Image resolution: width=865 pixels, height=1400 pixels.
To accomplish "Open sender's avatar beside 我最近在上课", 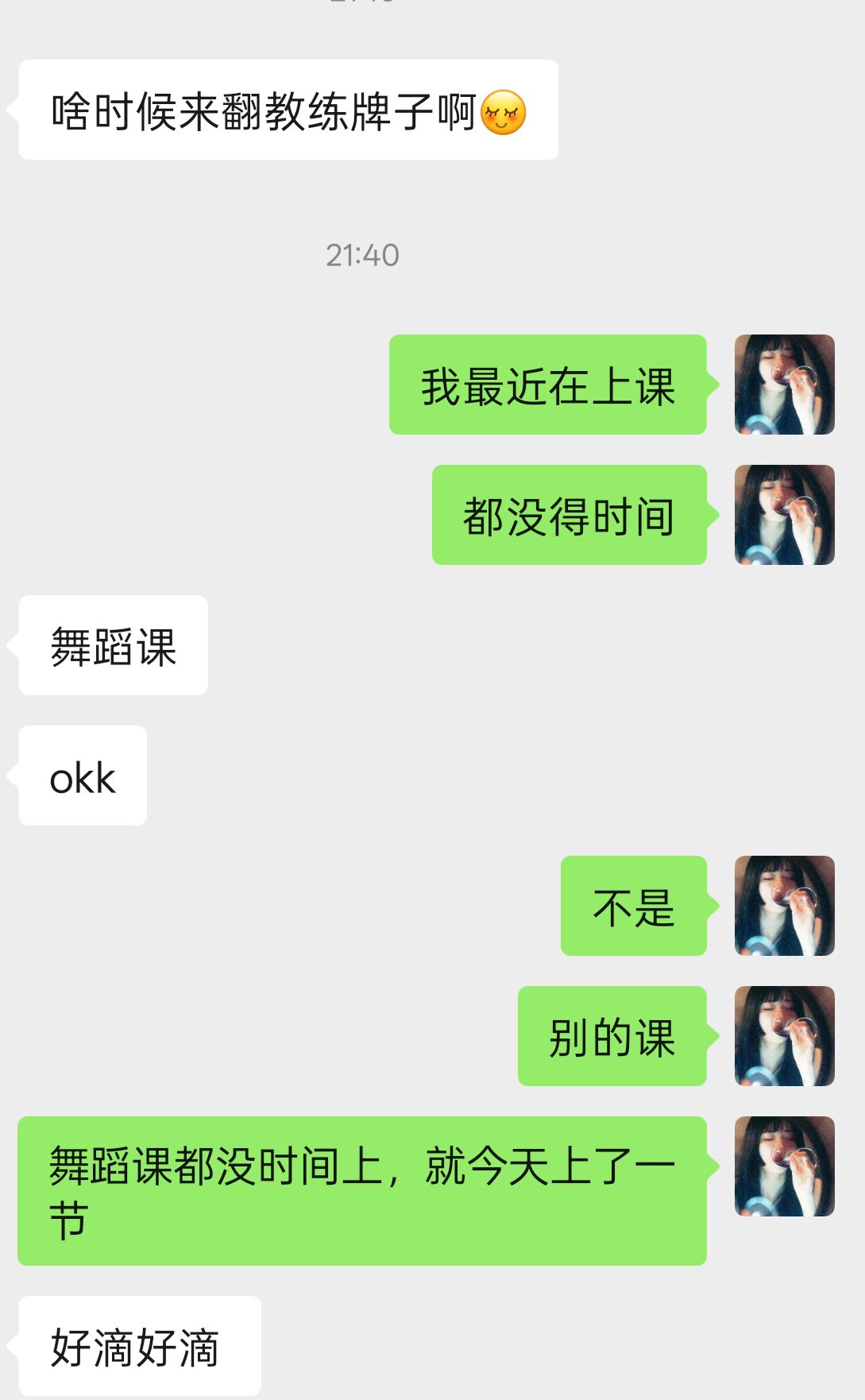I will pyautogui.click(x=784, y=385).
